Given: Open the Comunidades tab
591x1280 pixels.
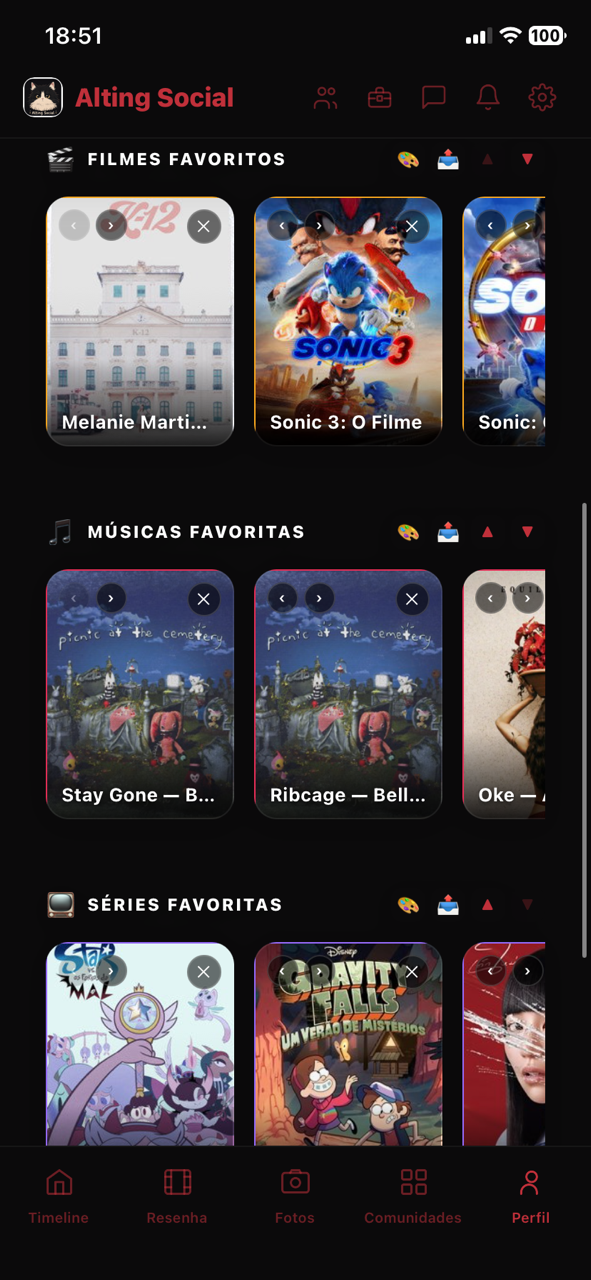Looking at the screenshot, I should (413, 1196).
